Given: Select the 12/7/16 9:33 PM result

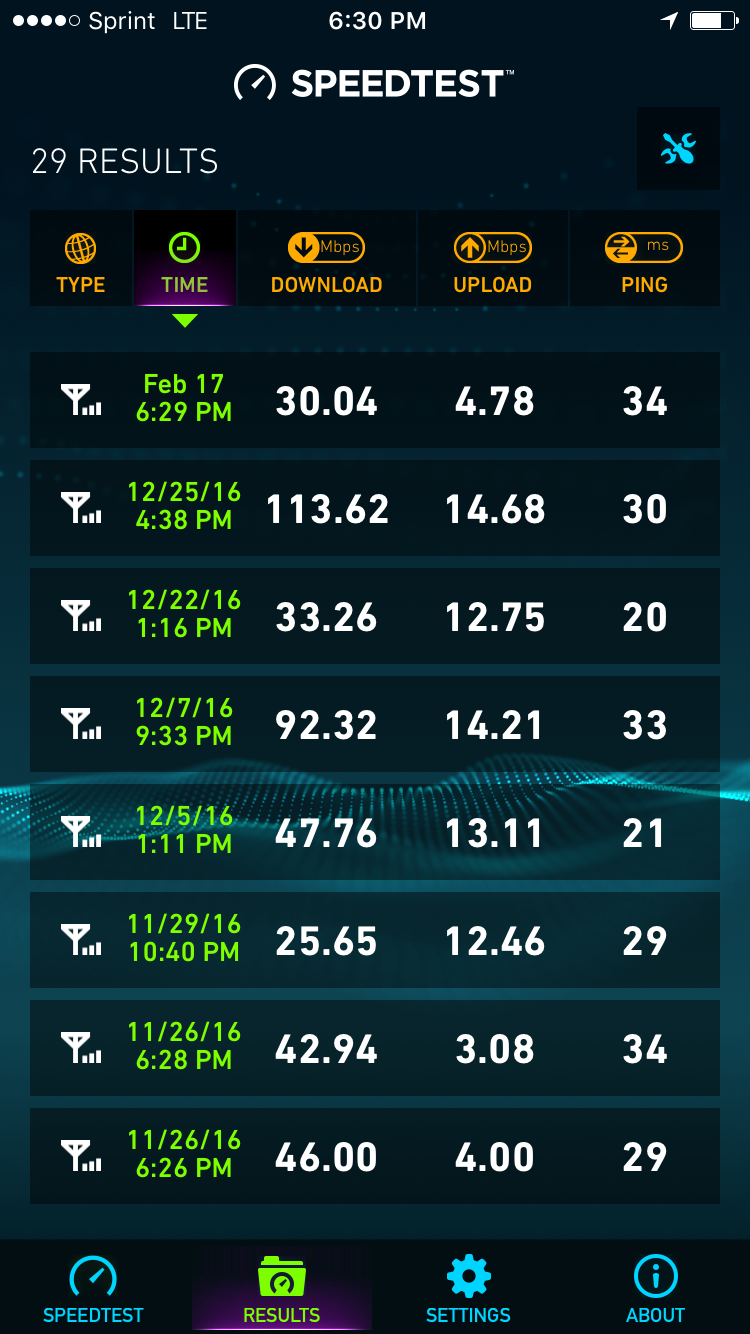Looking at the screenshot, I should pos(375,724).
